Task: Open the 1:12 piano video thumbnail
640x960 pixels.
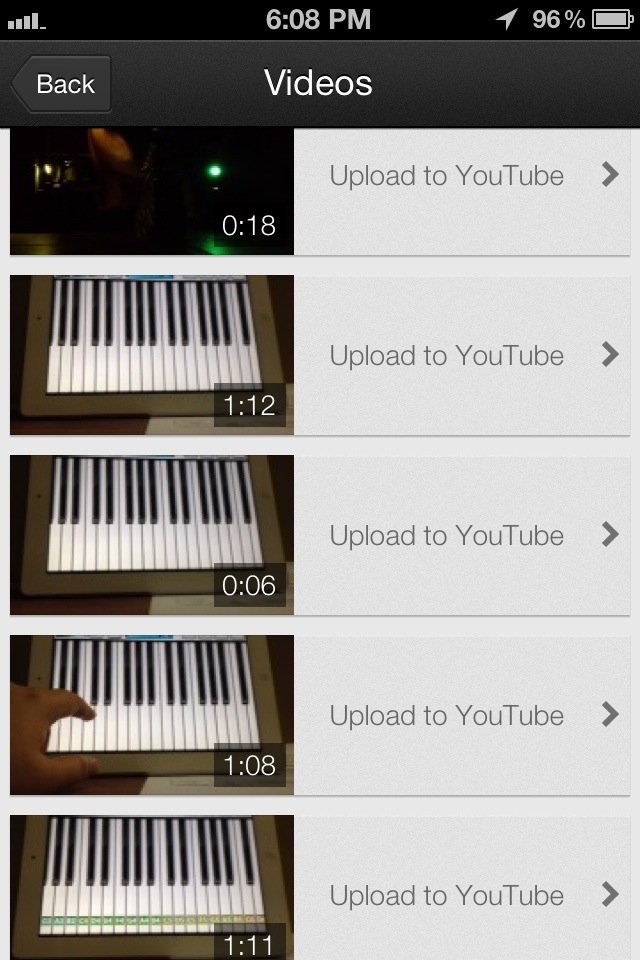Action: point(152,355)
